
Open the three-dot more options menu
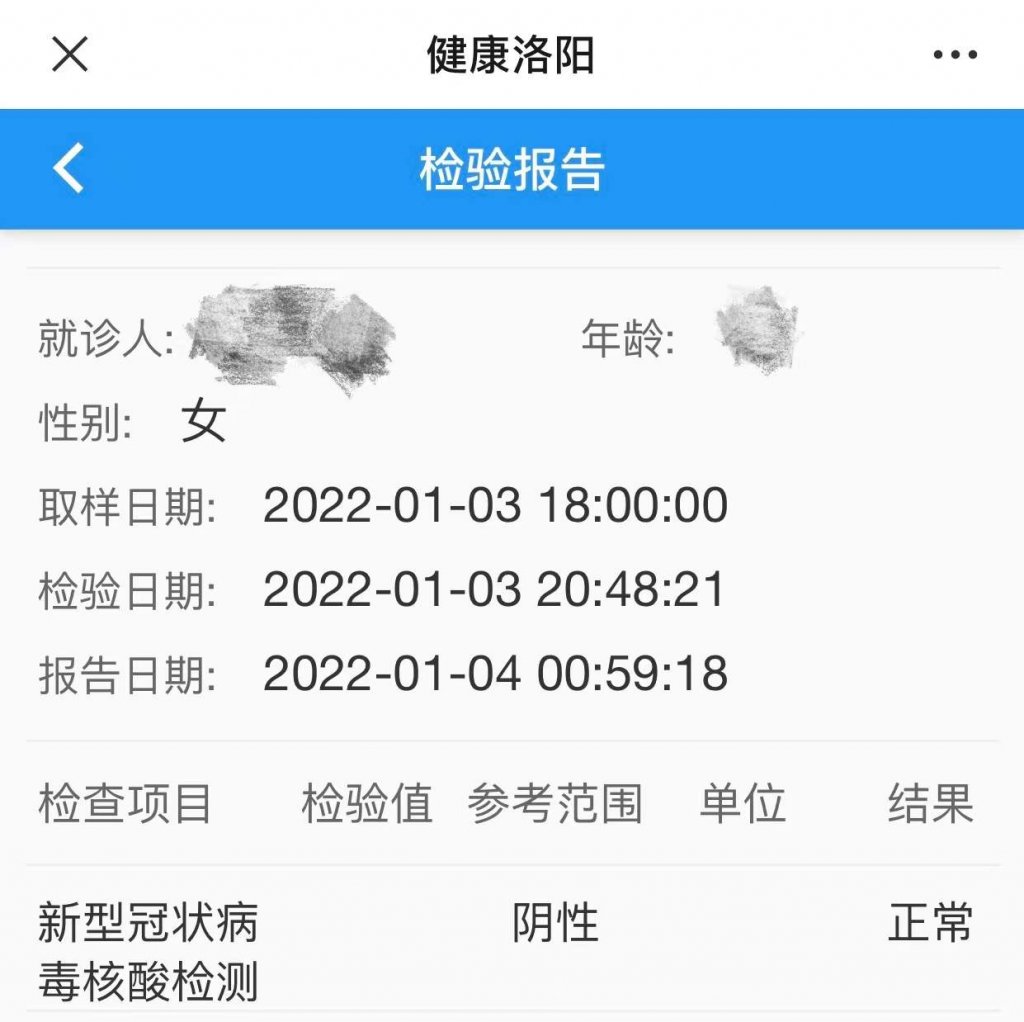[954, 55]
